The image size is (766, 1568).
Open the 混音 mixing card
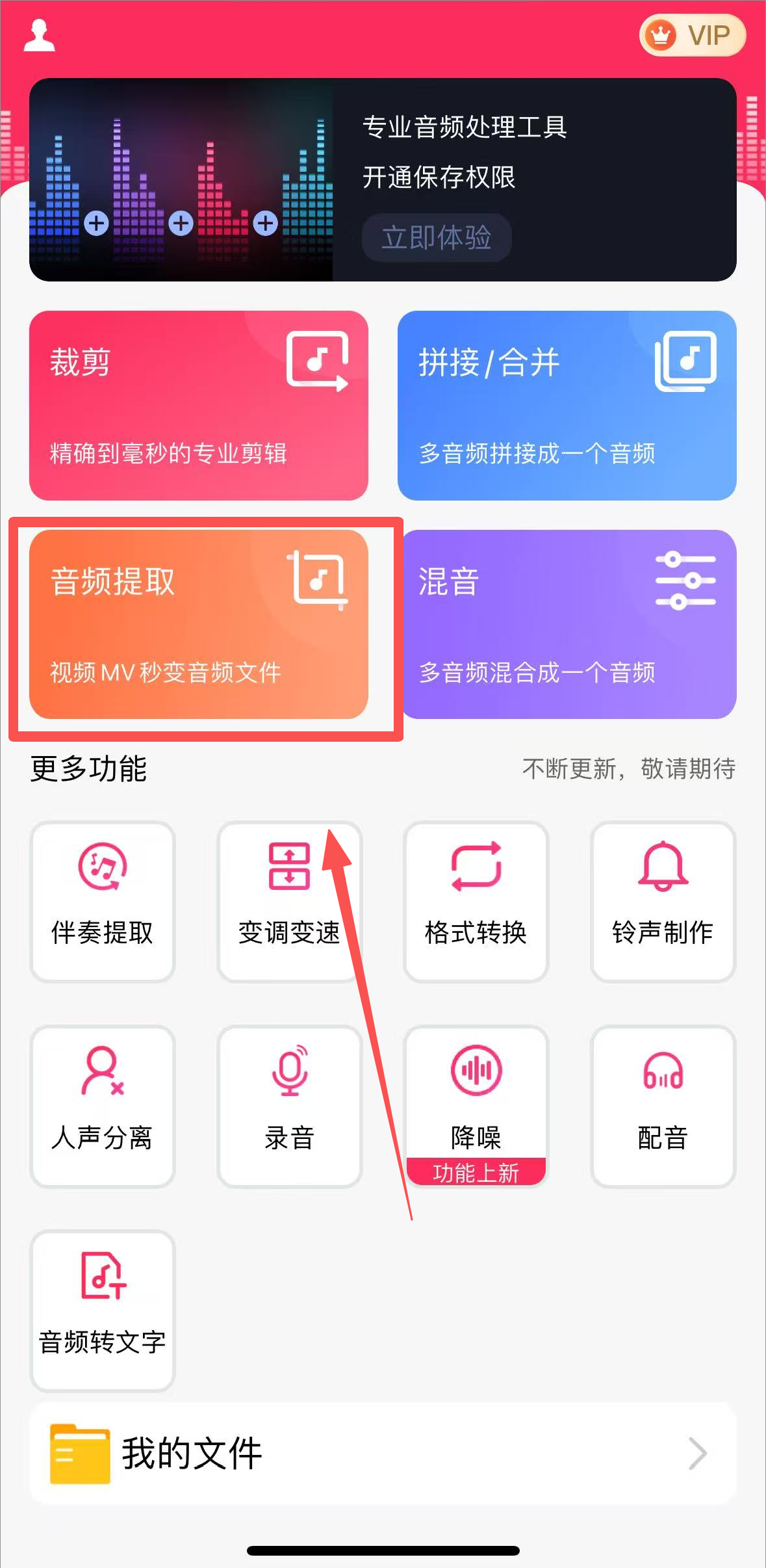point(569,624)
